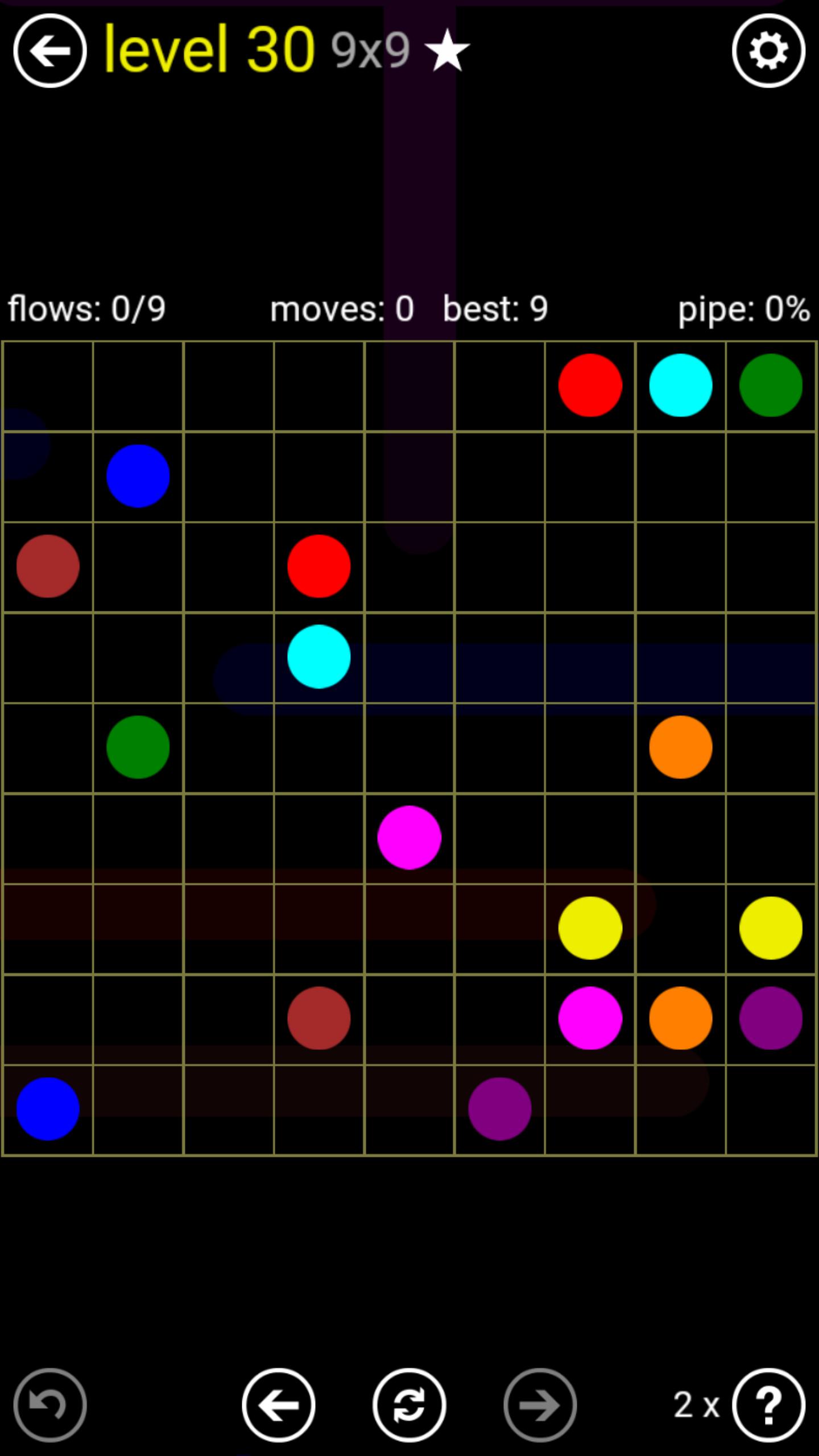819x1456 pixels.
Task: Advance to the next level
Action: pos(540,1405)
